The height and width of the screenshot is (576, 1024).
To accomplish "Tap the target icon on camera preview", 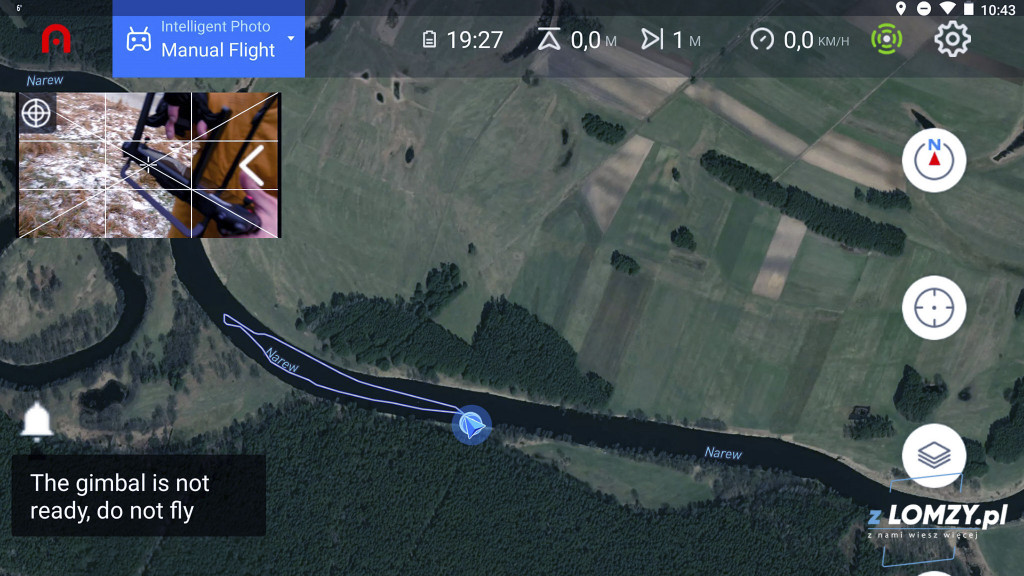I will tap(37, 112).
